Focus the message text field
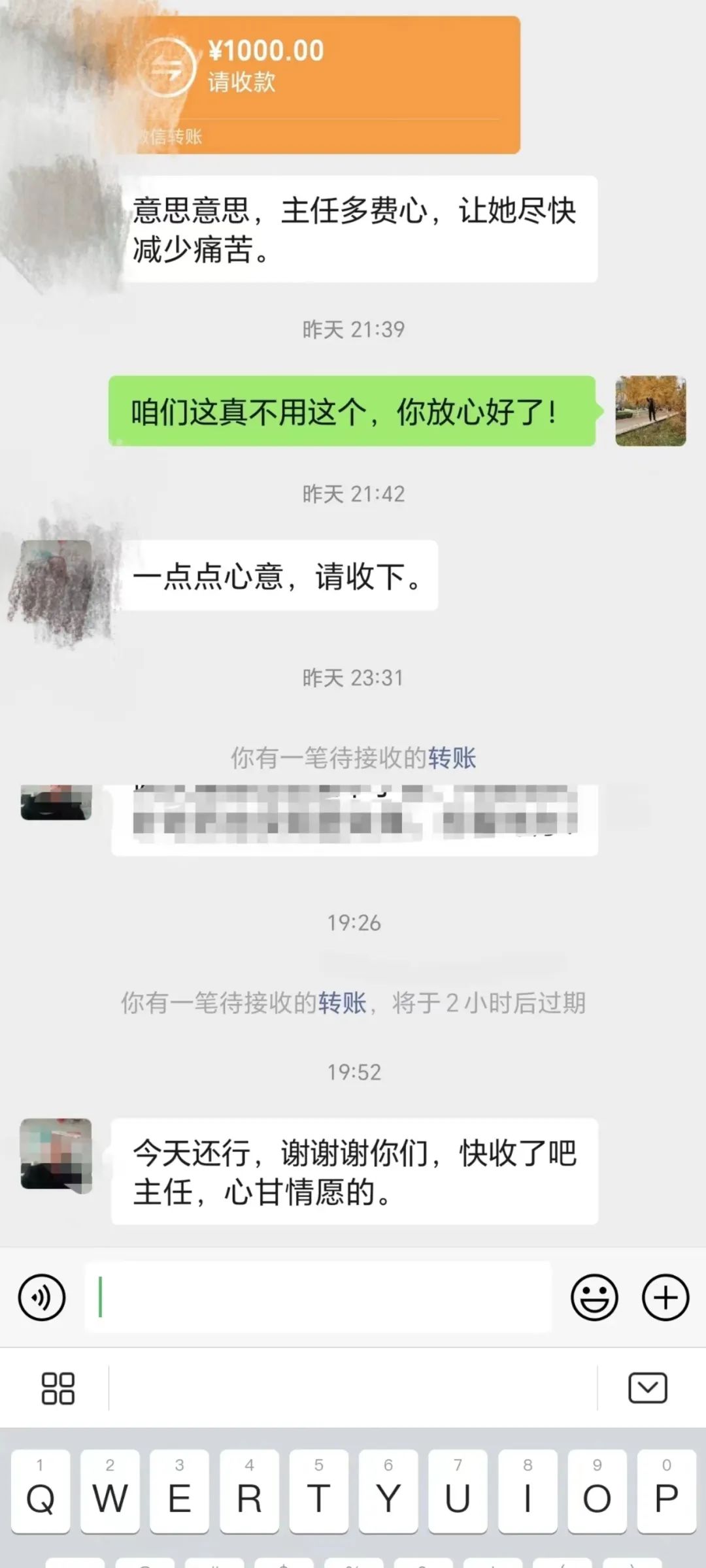The width and height of the screenshot is (706, 1568). [x=318, y=1297]
